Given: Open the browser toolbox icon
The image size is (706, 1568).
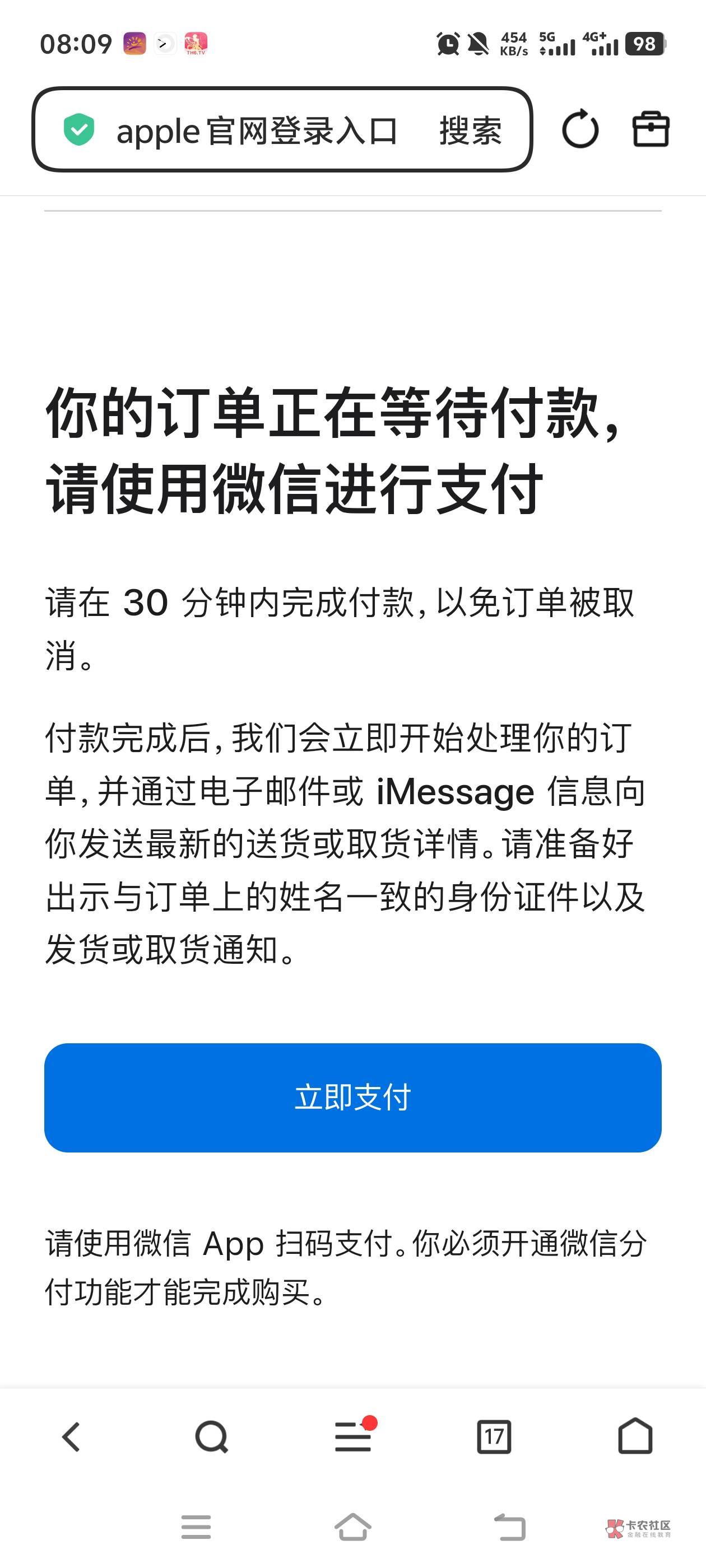Looking at the screenshot, I should click(651, 129).
